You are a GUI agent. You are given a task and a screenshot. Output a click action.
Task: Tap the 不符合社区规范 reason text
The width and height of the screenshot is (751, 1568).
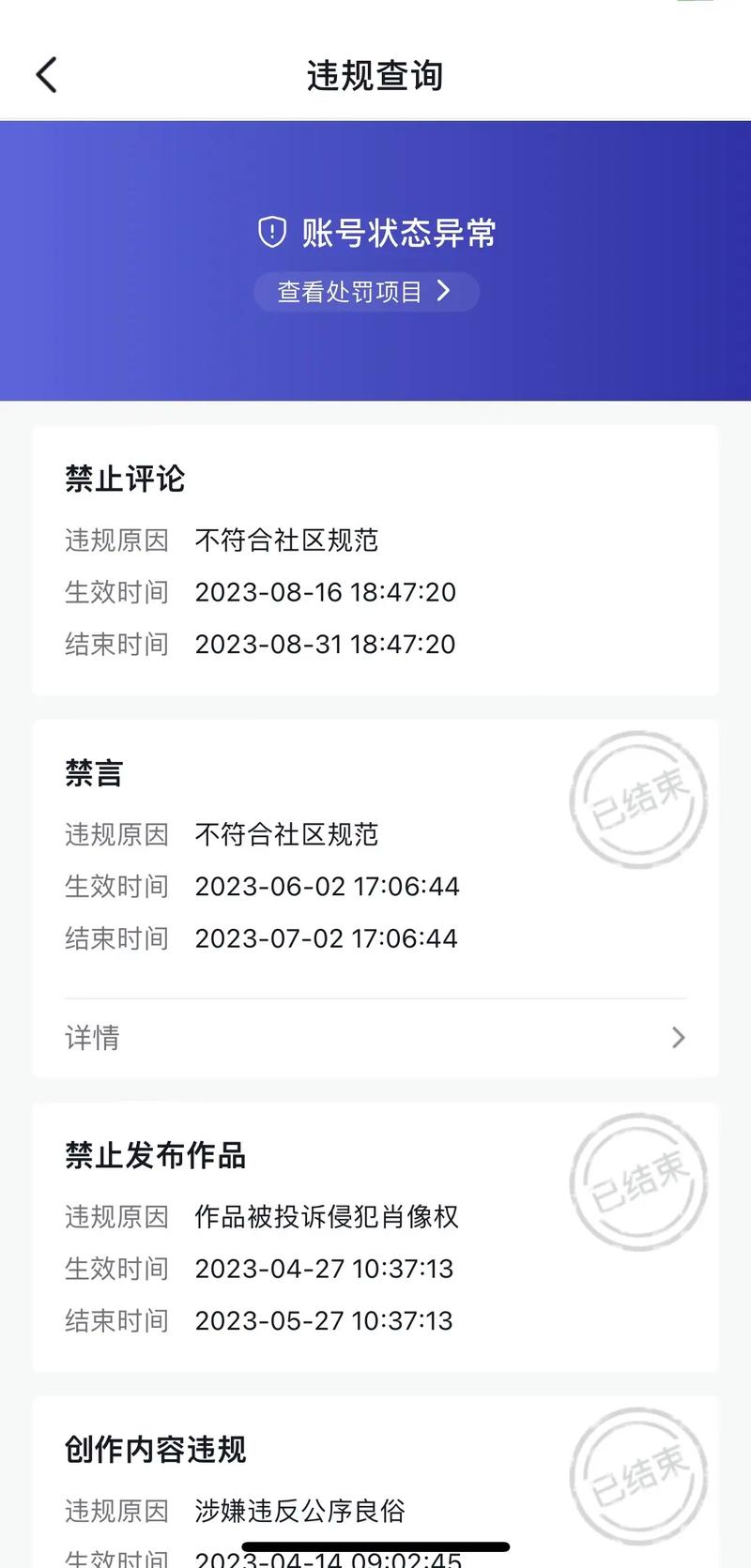[x=285, y=540]
